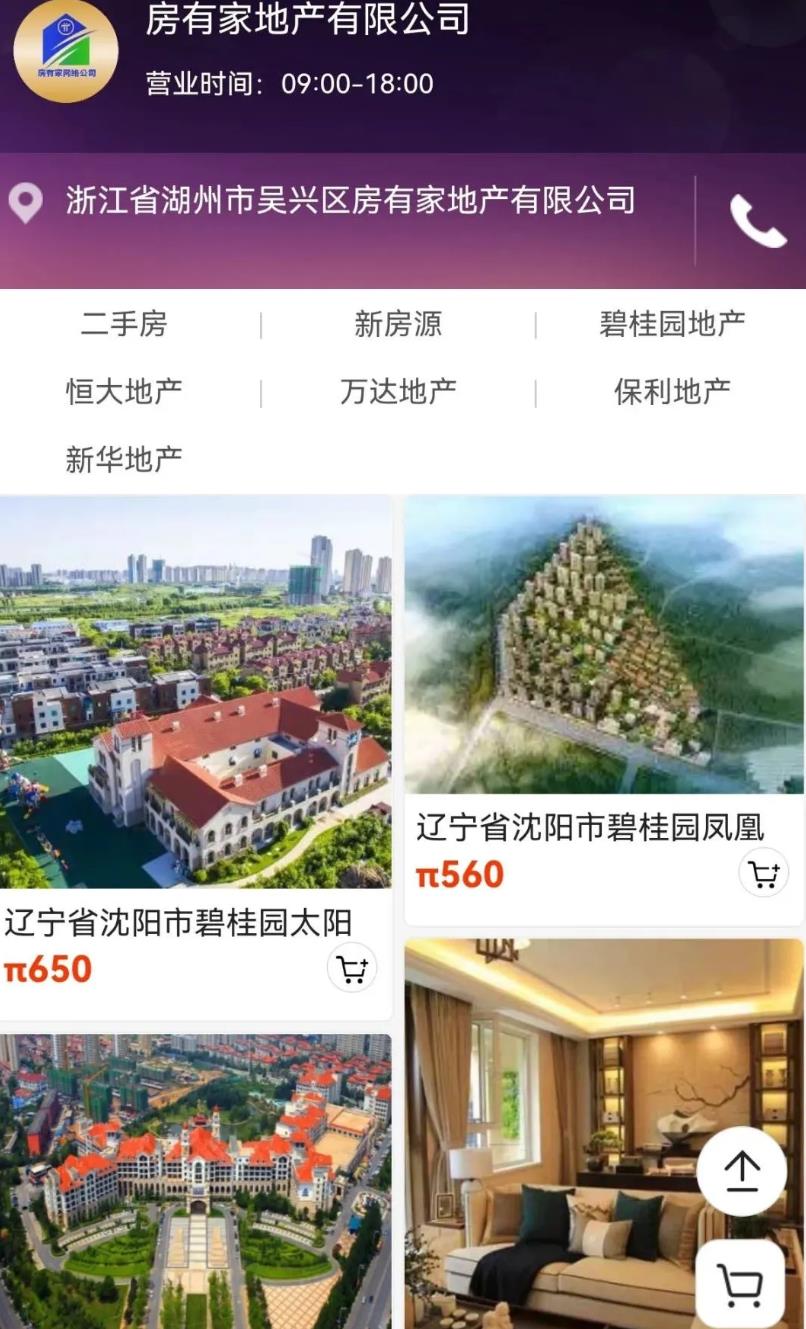This screenshot has width=806, height=1329.
Task: Choose the 恒大地产 category
Action: tap(124, 391)
